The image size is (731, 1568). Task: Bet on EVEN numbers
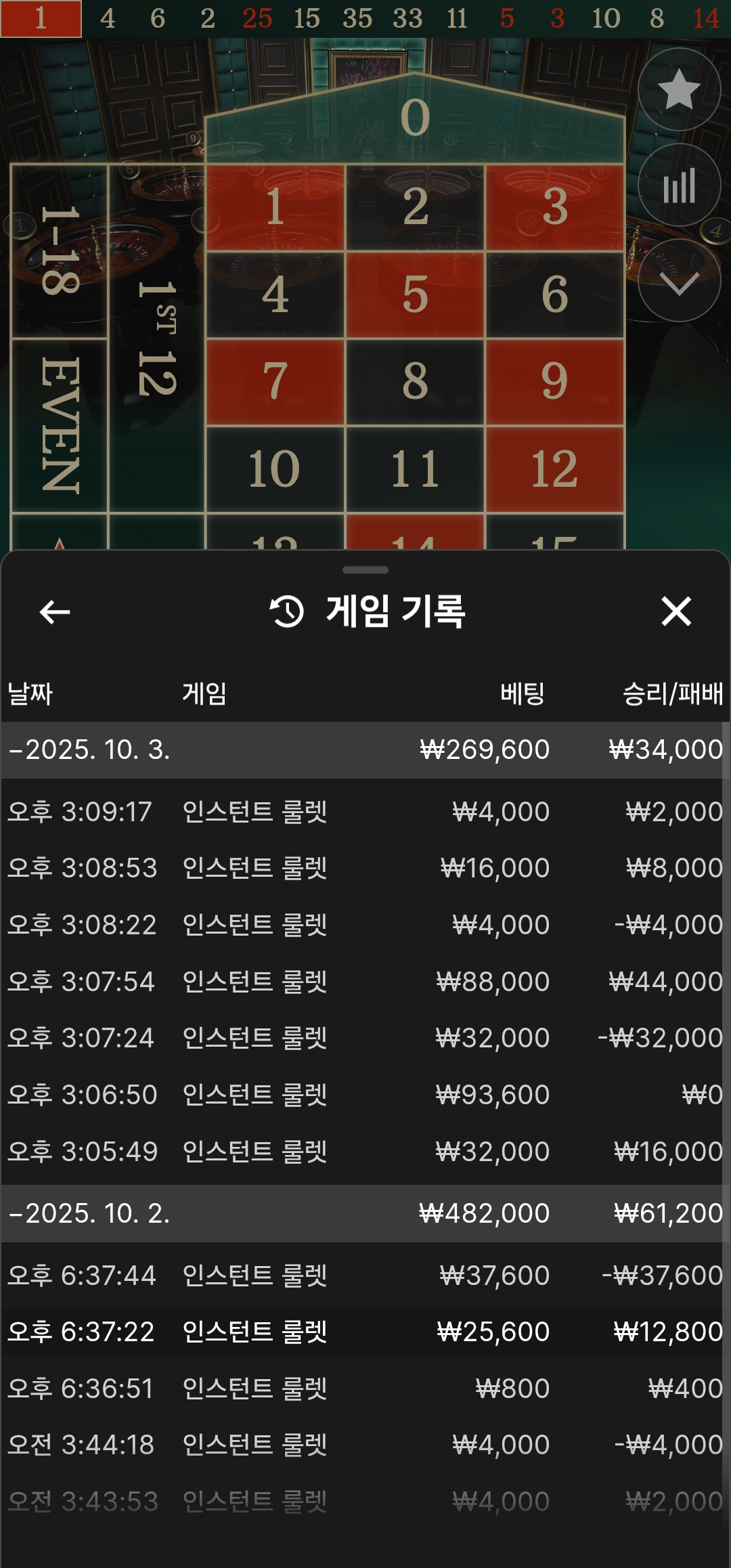pos(60,425)
